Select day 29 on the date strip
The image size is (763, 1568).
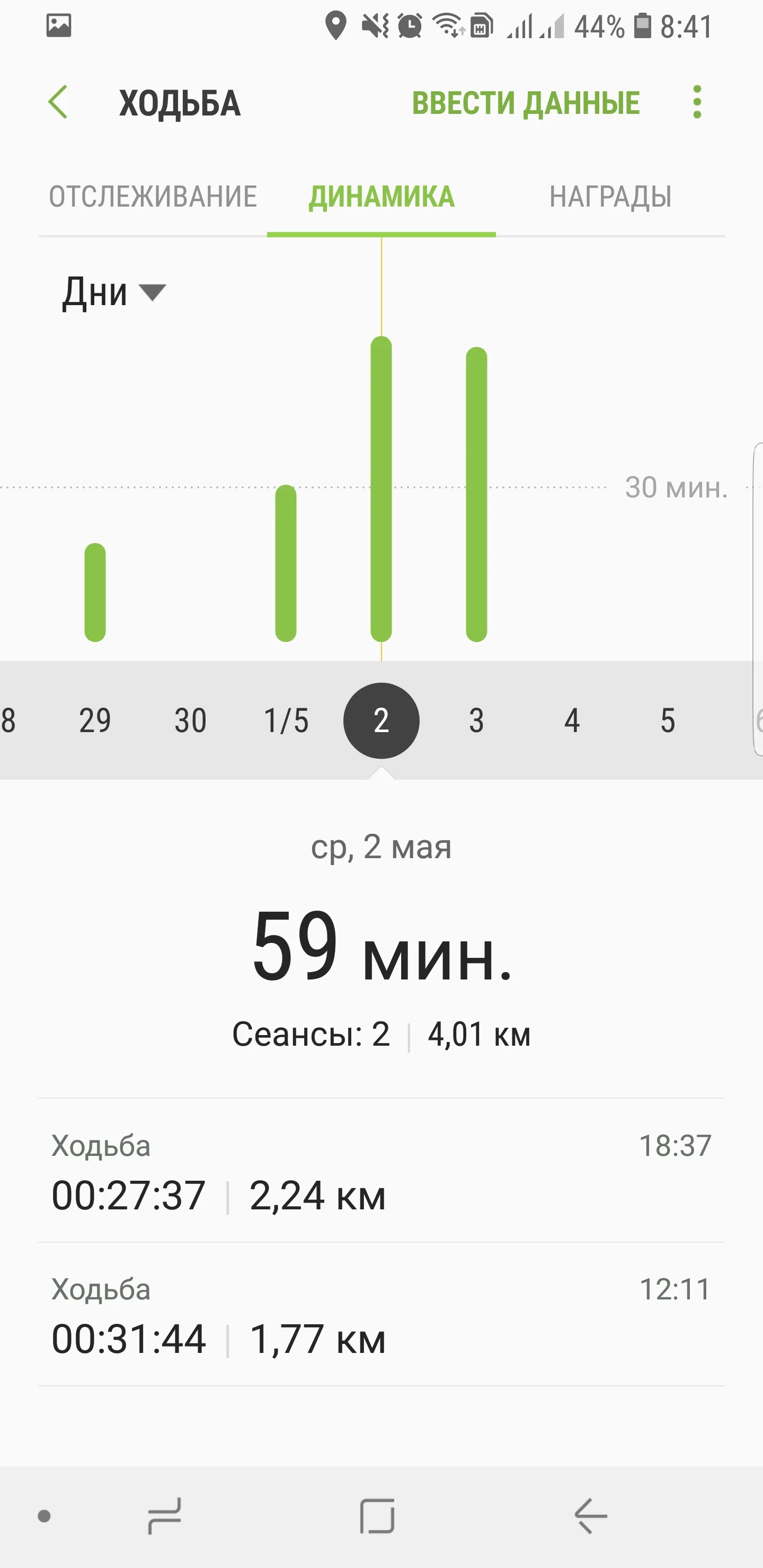click(95, 720)
